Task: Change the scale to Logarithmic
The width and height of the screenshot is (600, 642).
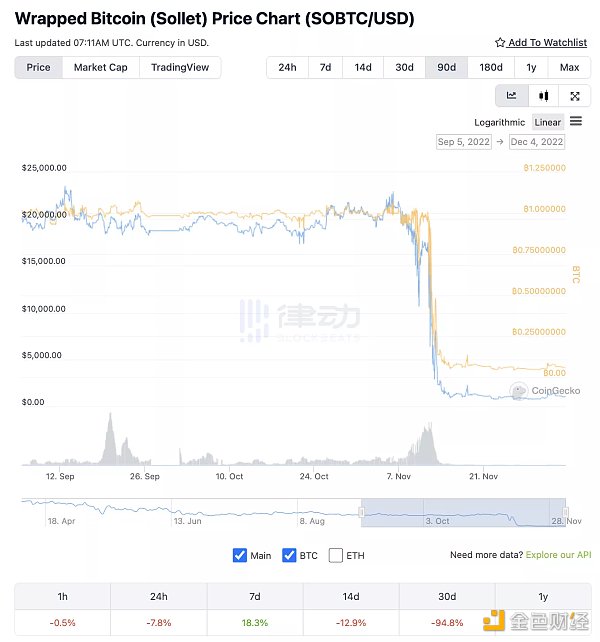Action: point(499,122)
